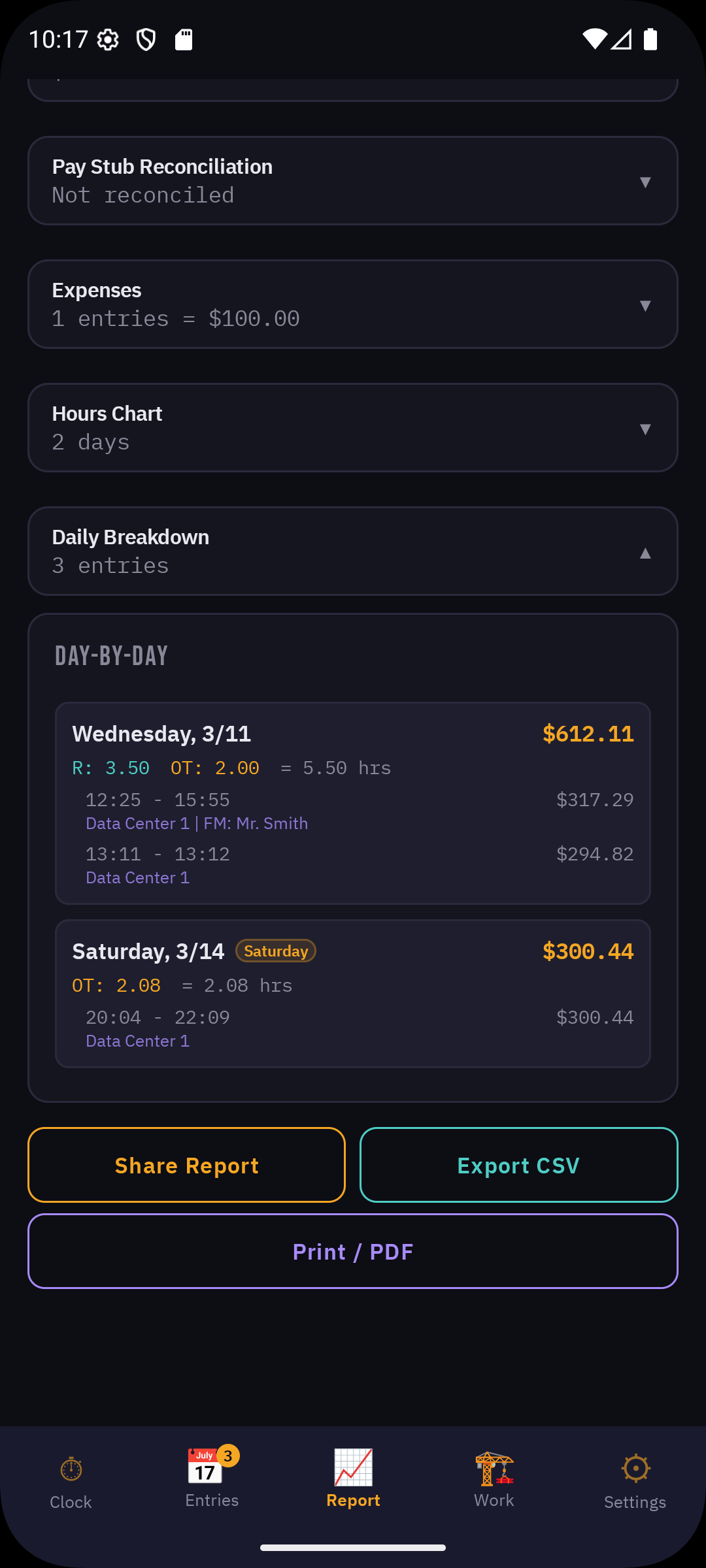Tap the Wi-Fi icon in the status bar
The image size is (706, 1568).
point(594,39)
